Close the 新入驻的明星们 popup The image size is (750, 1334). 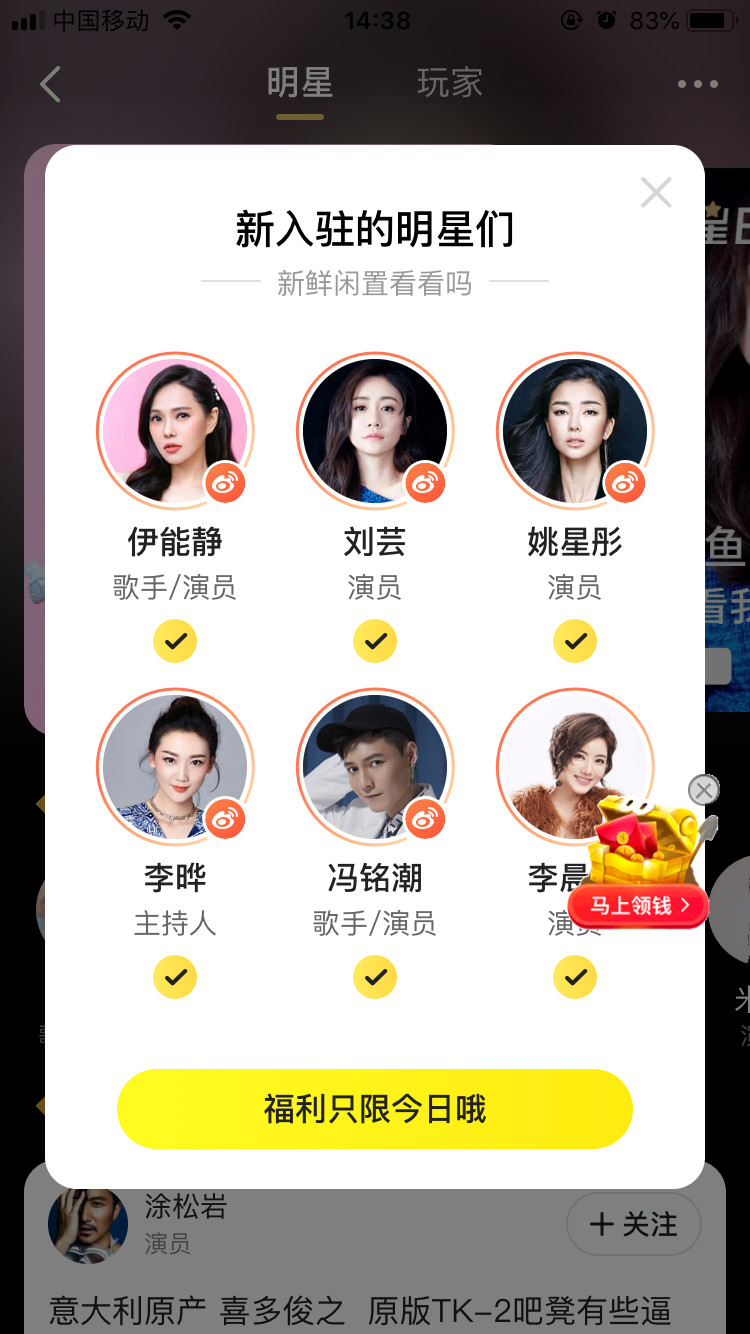(x=656, y=192)
